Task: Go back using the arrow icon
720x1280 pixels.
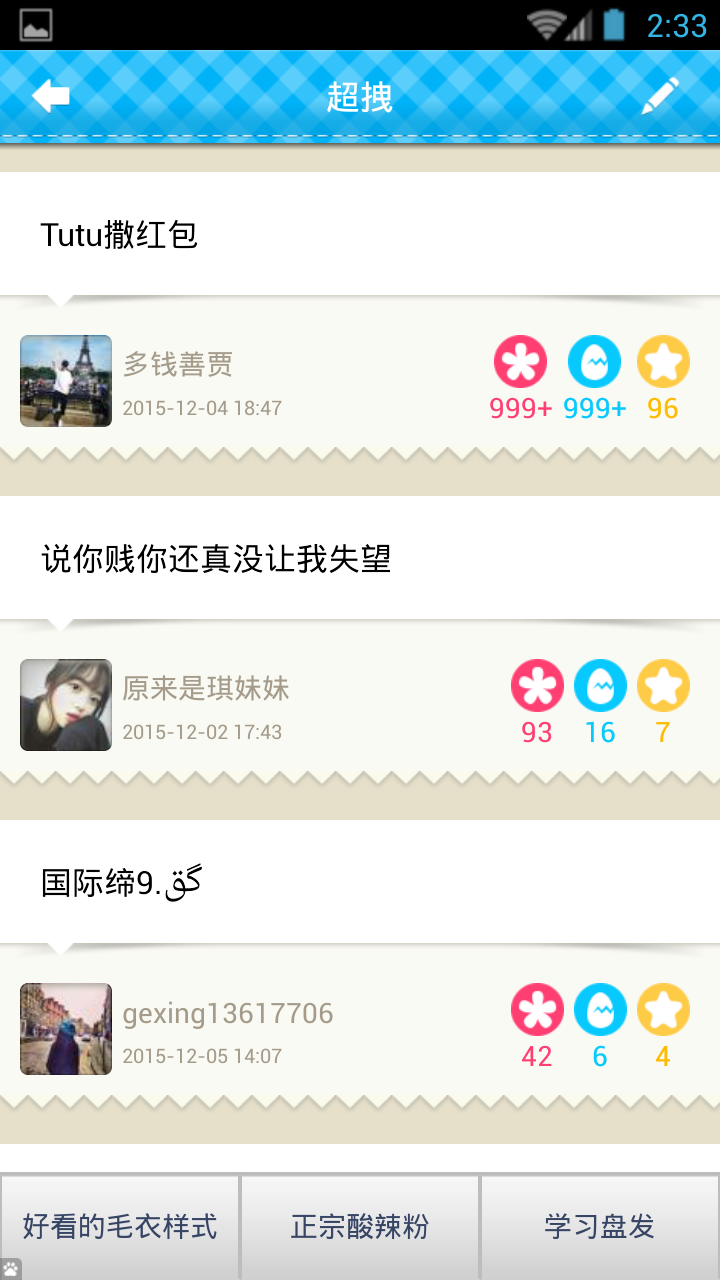Action: click(51, 96)
